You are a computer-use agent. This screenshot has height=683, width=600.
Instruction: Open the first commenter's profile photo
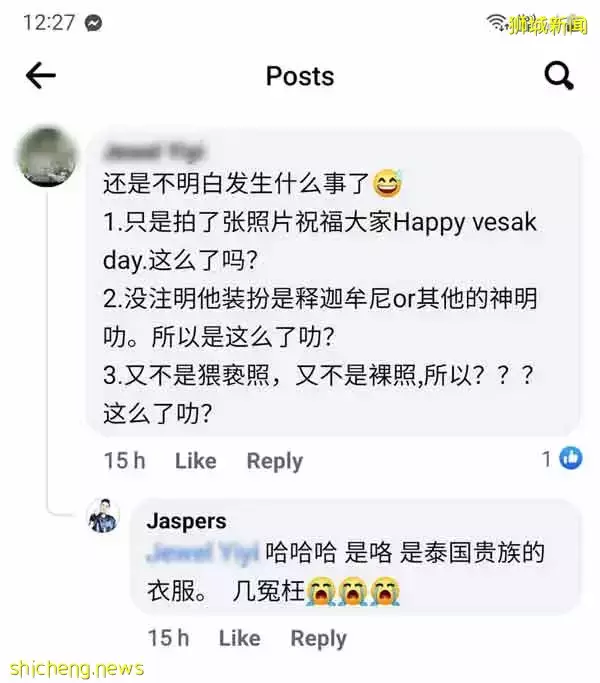pyautogui.click(x=47, y=157)
